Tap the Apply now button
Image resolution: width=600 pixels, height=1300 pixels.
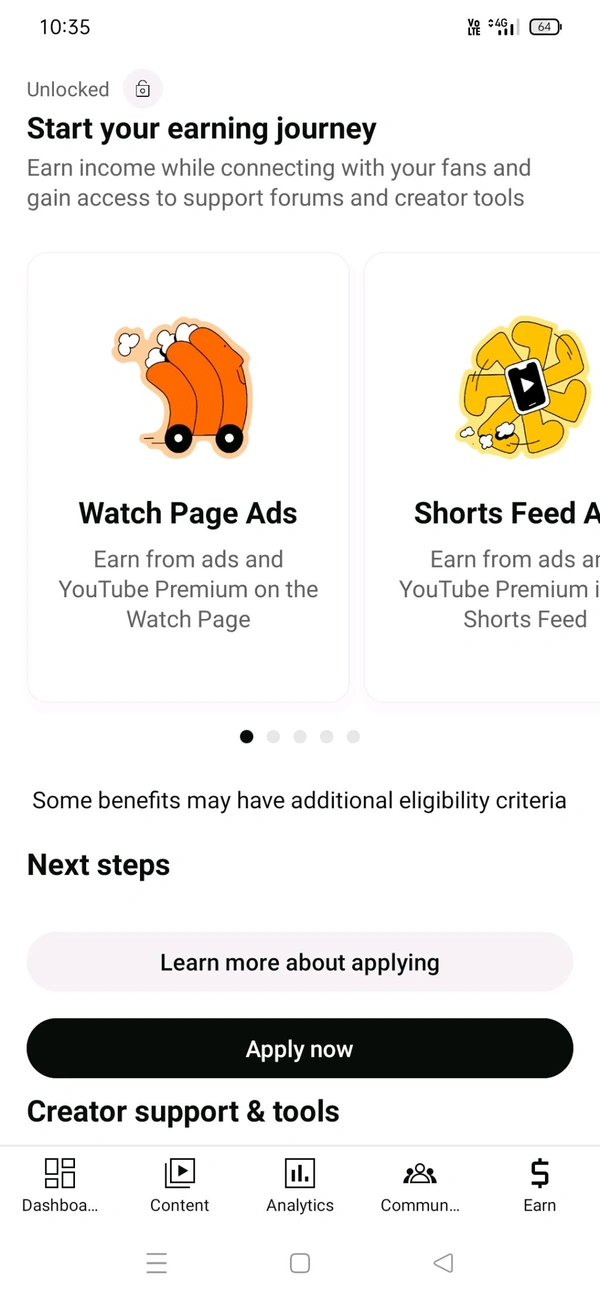pyautogui.click(x=299, y=1049)
